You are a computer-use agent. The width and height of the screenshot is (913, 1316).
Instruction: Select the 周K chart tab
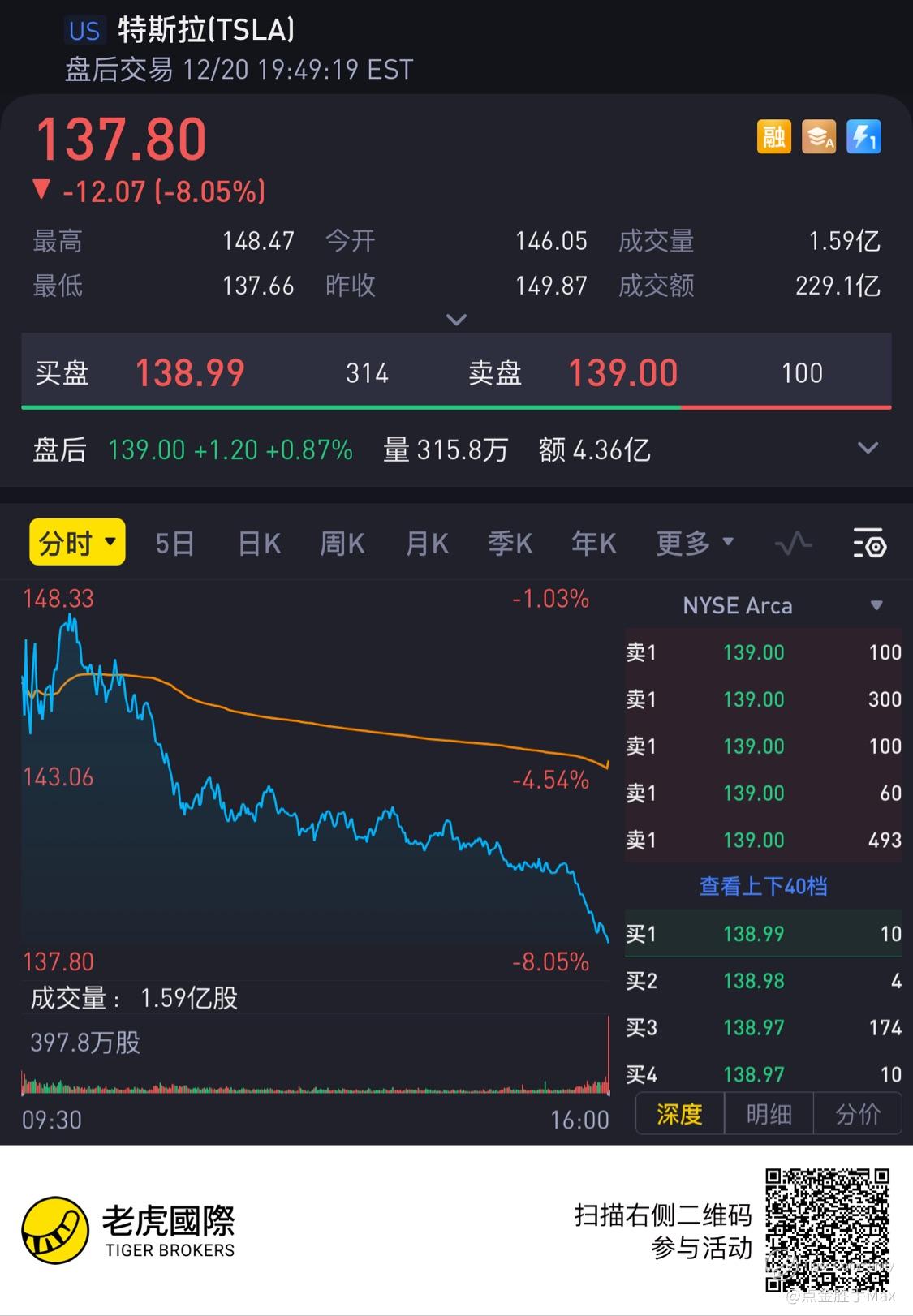pyautogui.click(x=342, y=543)
